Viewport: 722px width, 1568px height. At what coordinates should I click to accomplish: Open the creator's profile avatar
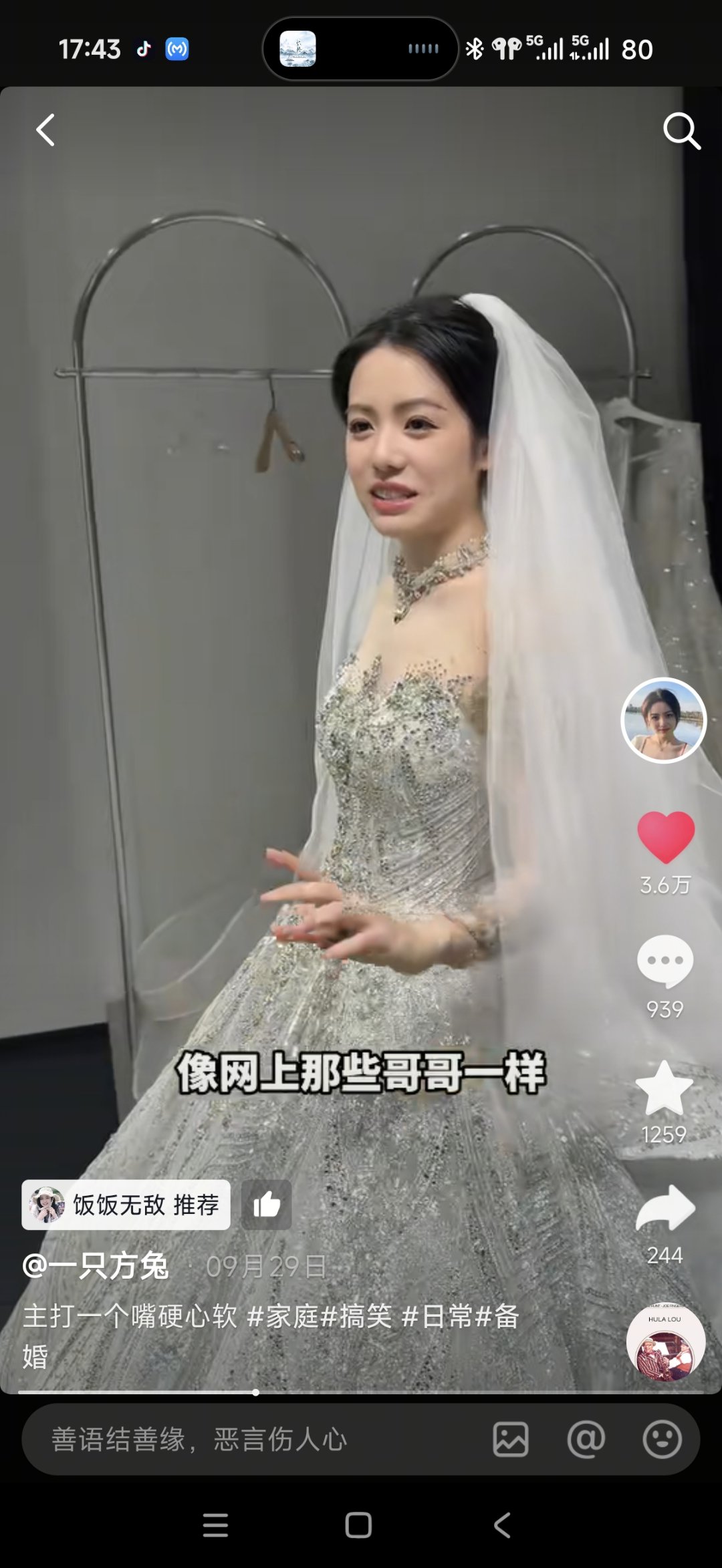click(x=663, y=720)
